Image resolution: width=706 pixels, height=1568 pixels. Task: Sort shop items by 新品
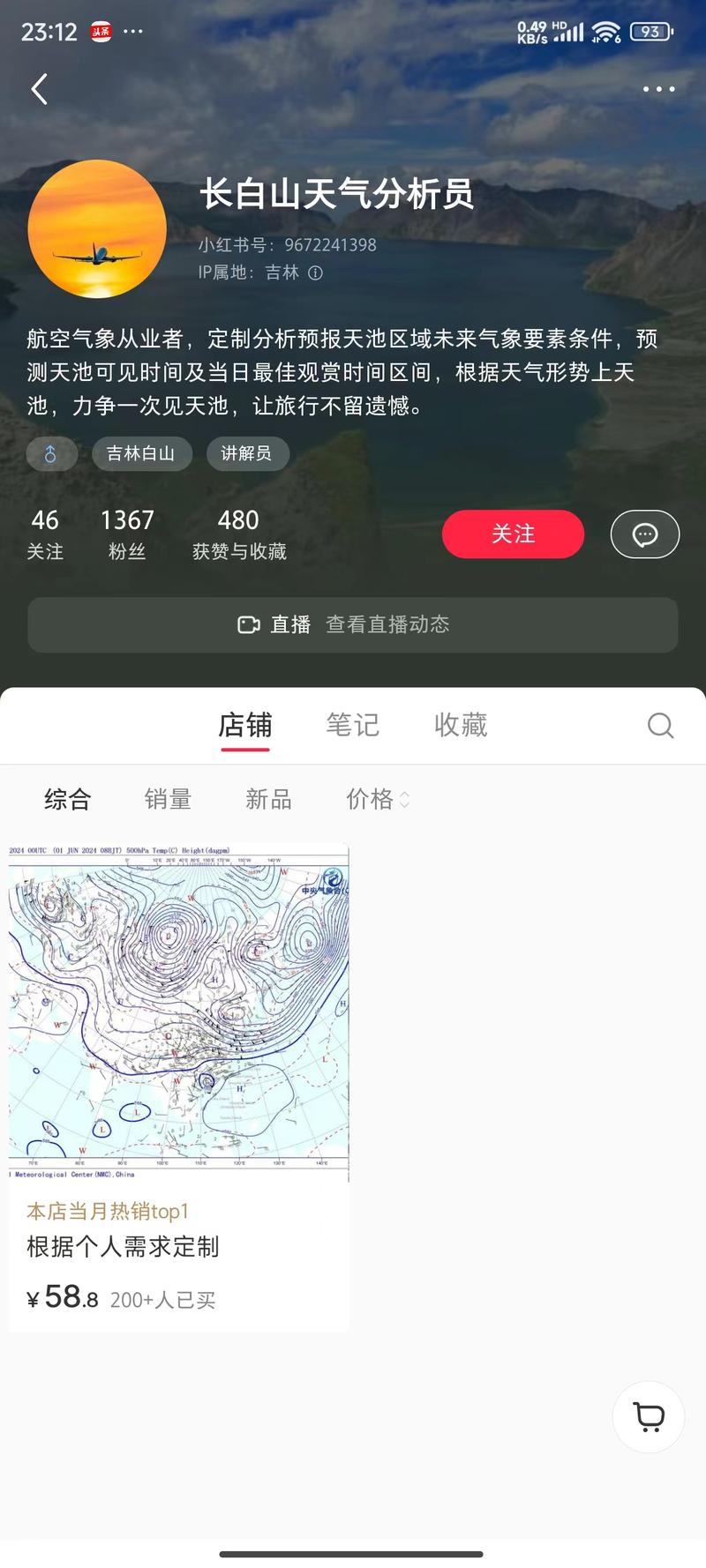click(268, 799)
